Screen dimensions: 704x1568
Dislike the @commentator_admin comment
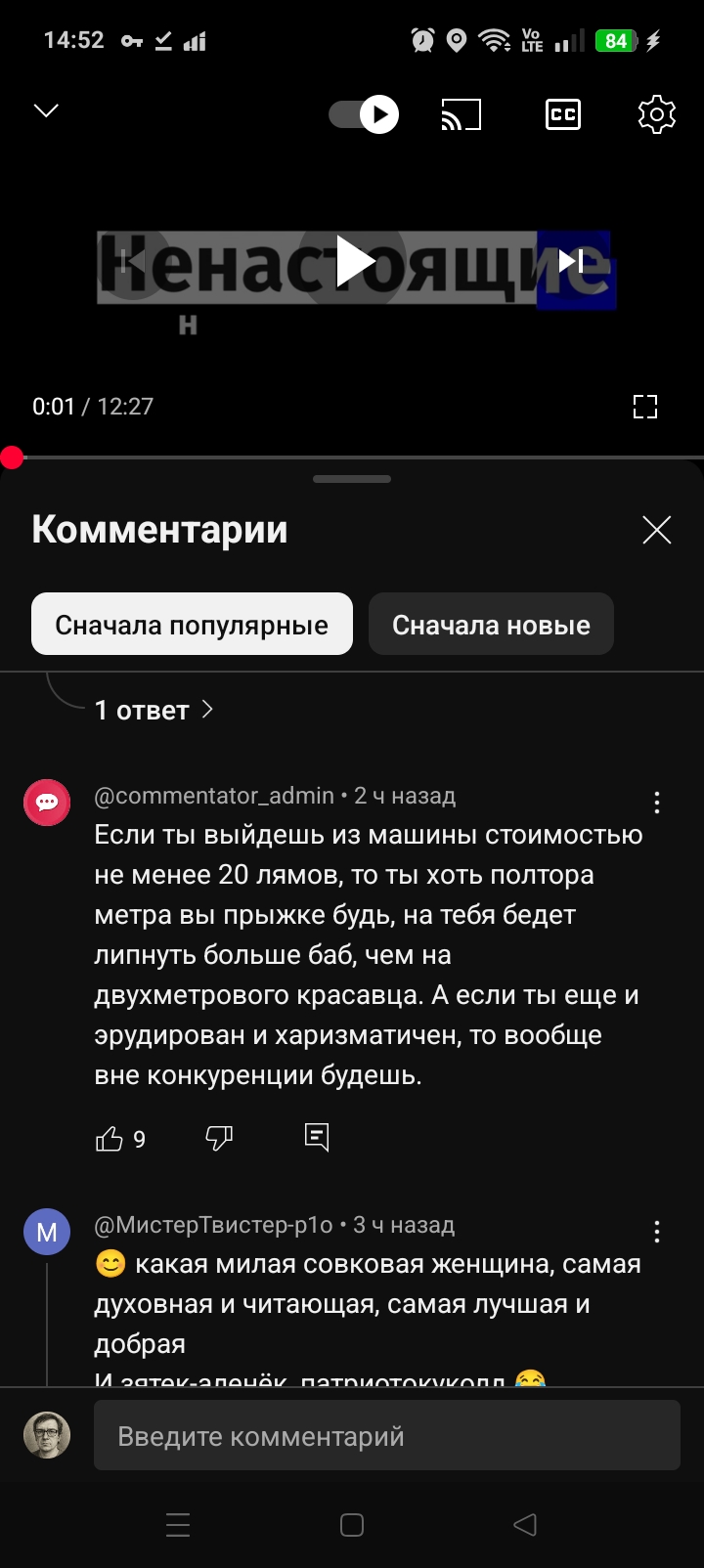[x=219, y=1138]
